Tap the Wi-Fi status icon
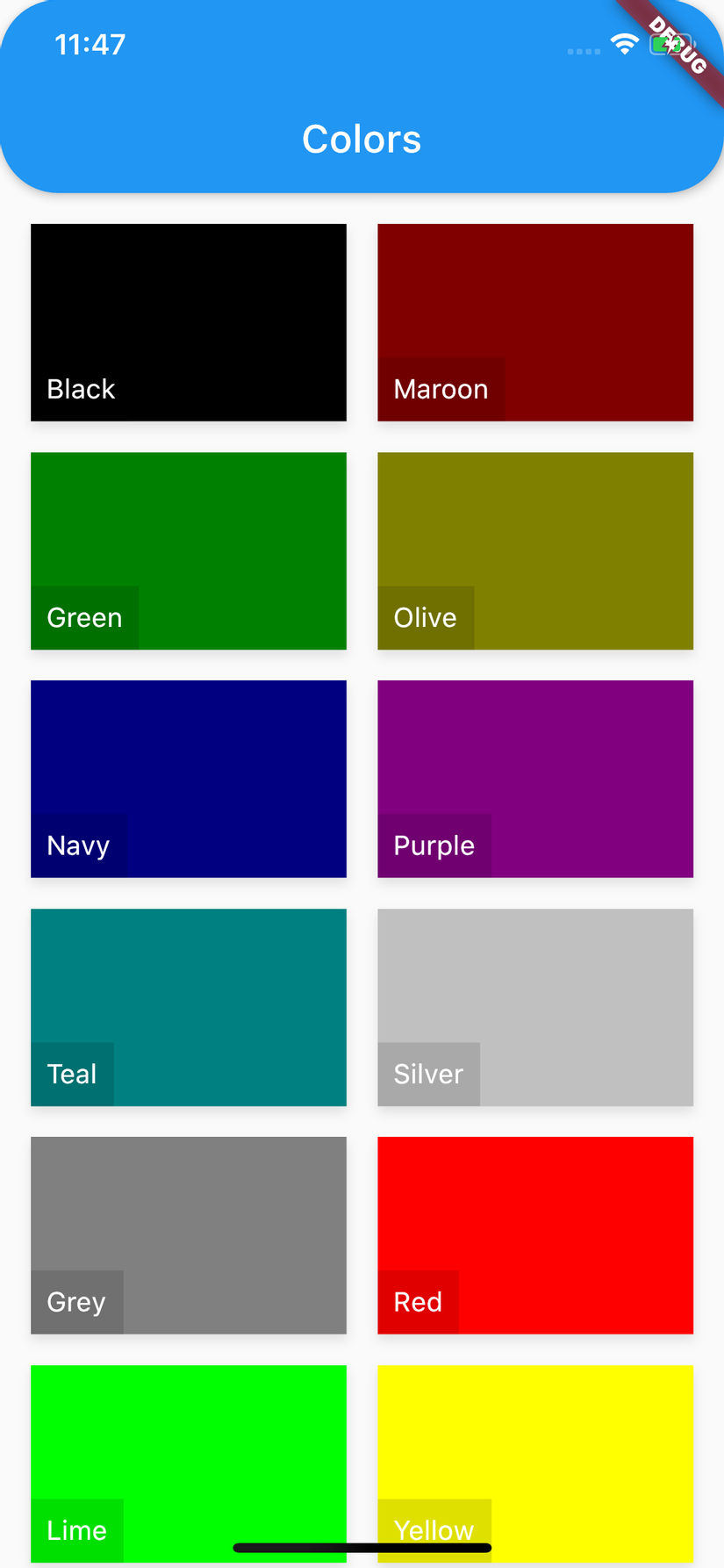 [x=625, y=42]
